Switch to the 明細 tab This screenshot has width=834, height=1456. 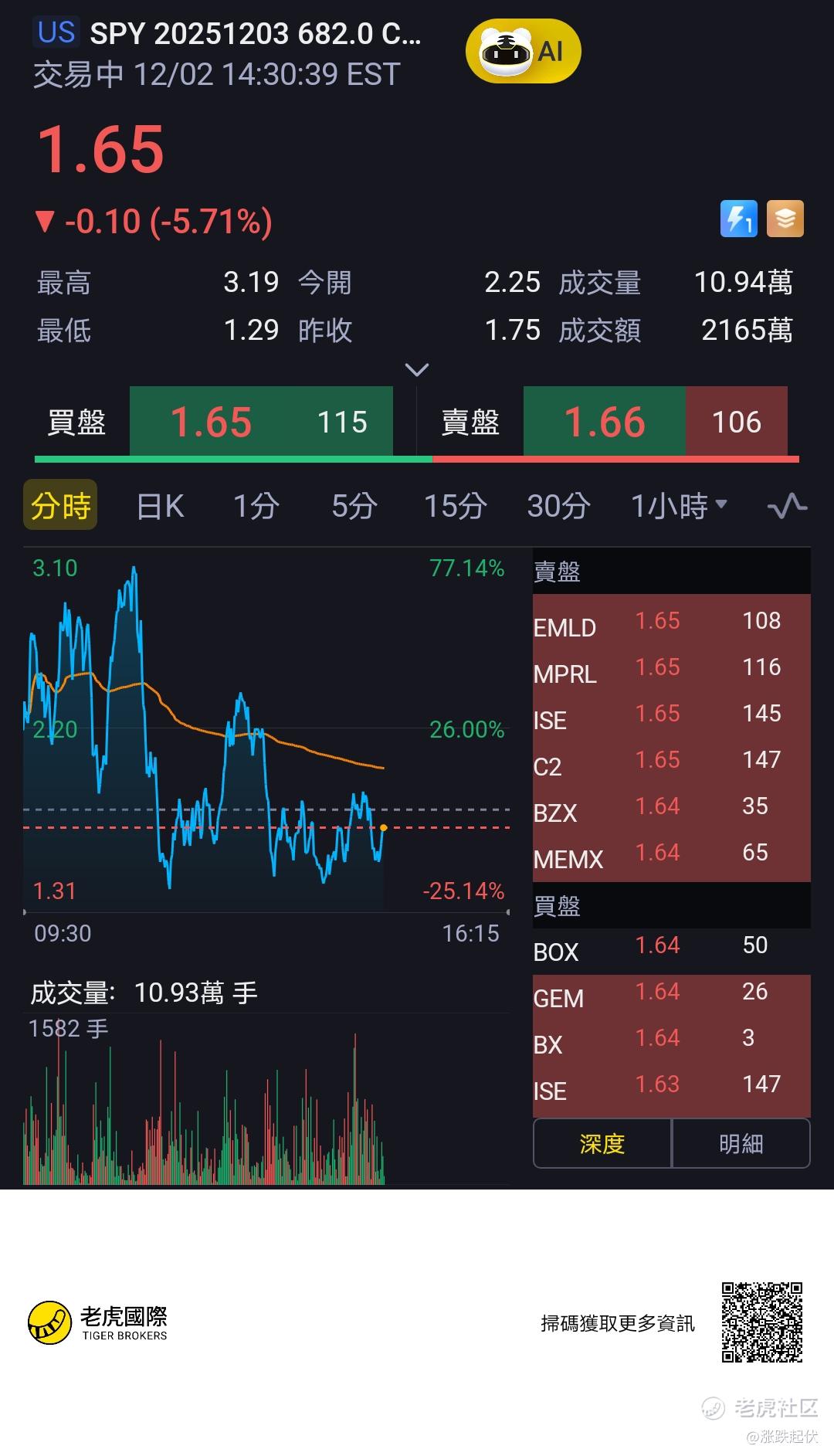point(741,1143)
